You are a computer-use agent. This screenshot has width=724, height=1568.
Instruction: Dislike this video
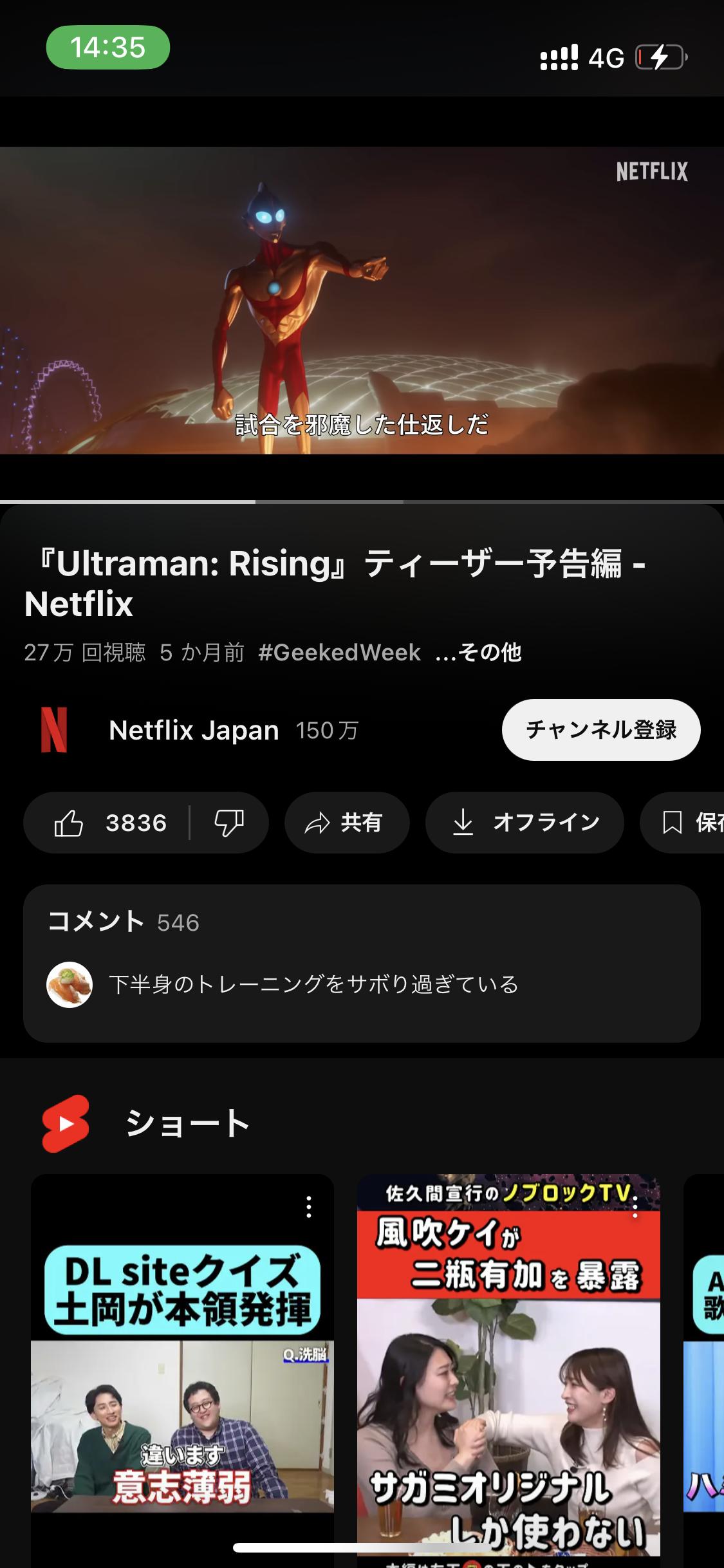click(229, 823)
